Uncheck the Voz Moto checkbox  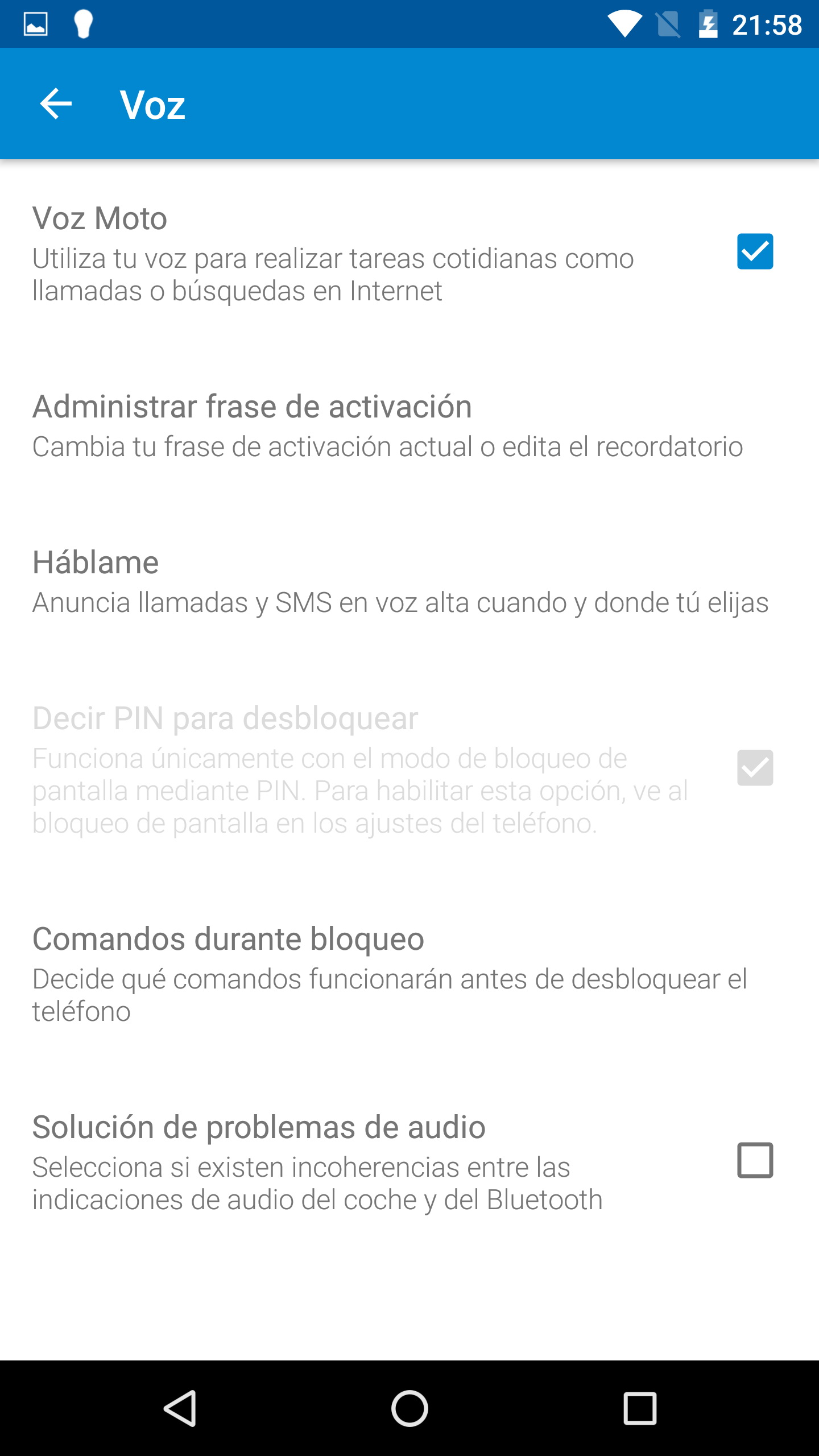coord(755,251)
